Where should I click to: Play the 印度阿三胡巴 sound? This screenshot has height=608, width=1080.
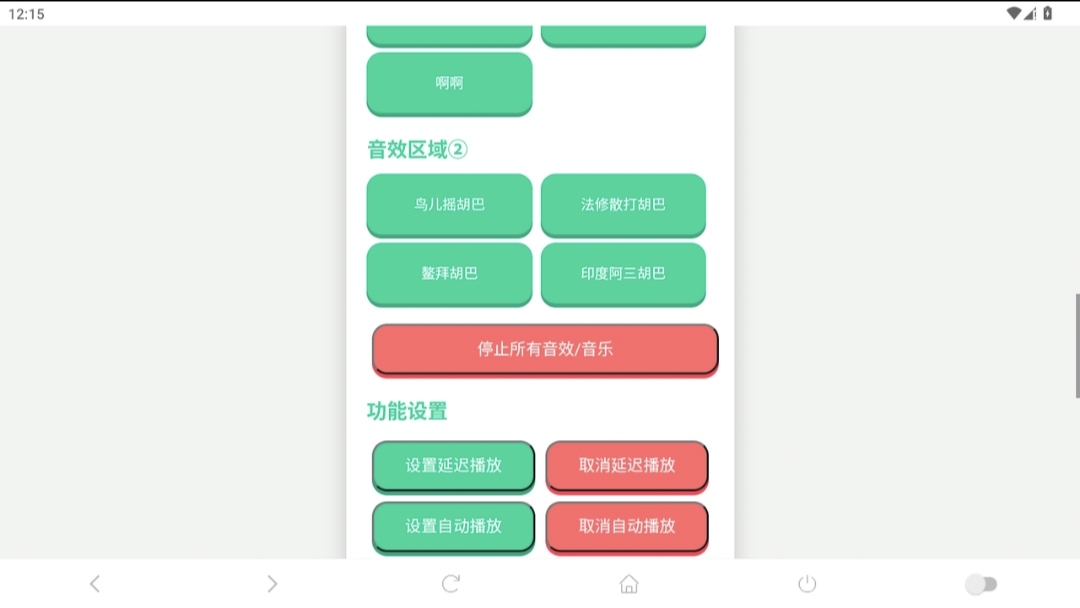click(623, 273)
